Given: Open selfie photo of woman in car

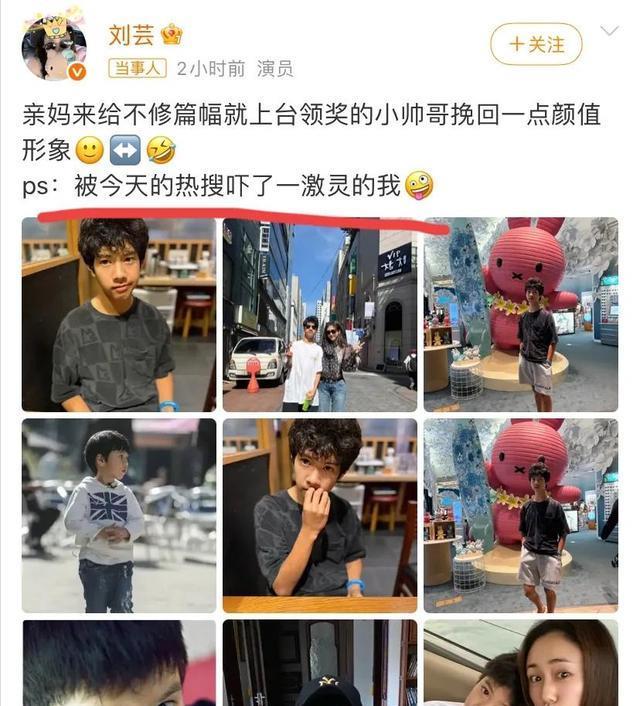Looking at the screenshot, I should 521,662.
